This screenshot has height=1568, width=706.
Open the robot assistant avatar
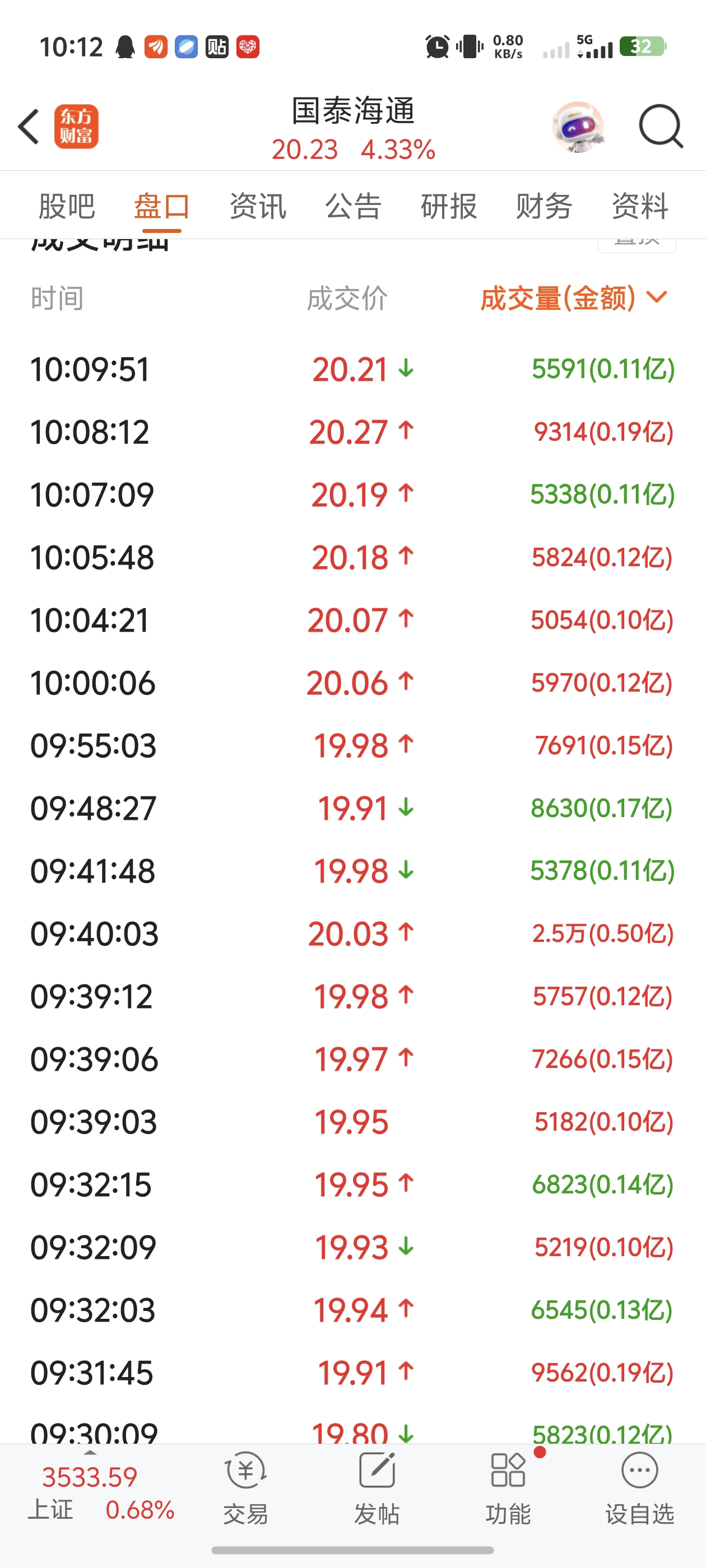578,127
